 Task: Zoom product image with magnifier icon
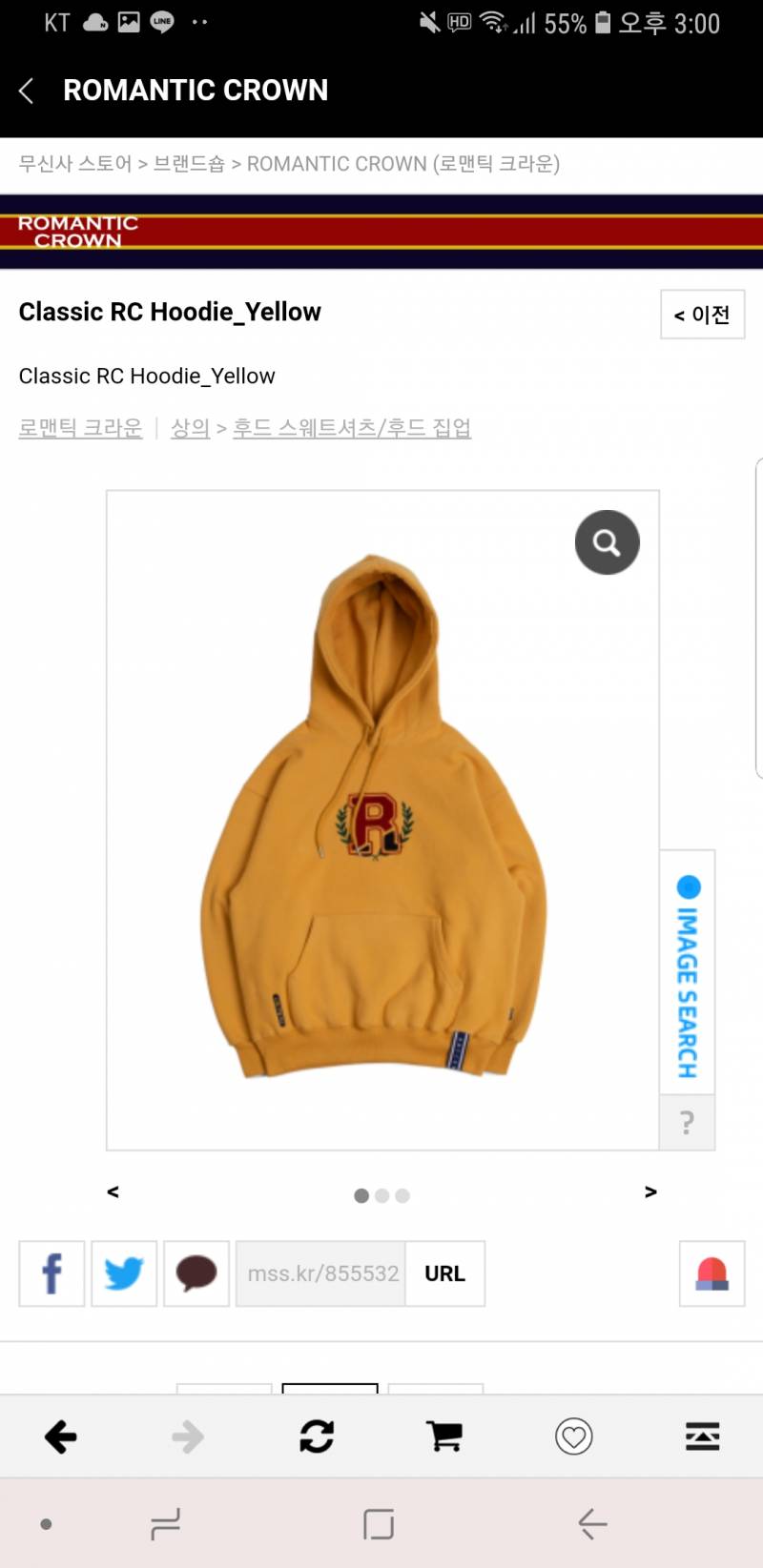coord(607,542)
